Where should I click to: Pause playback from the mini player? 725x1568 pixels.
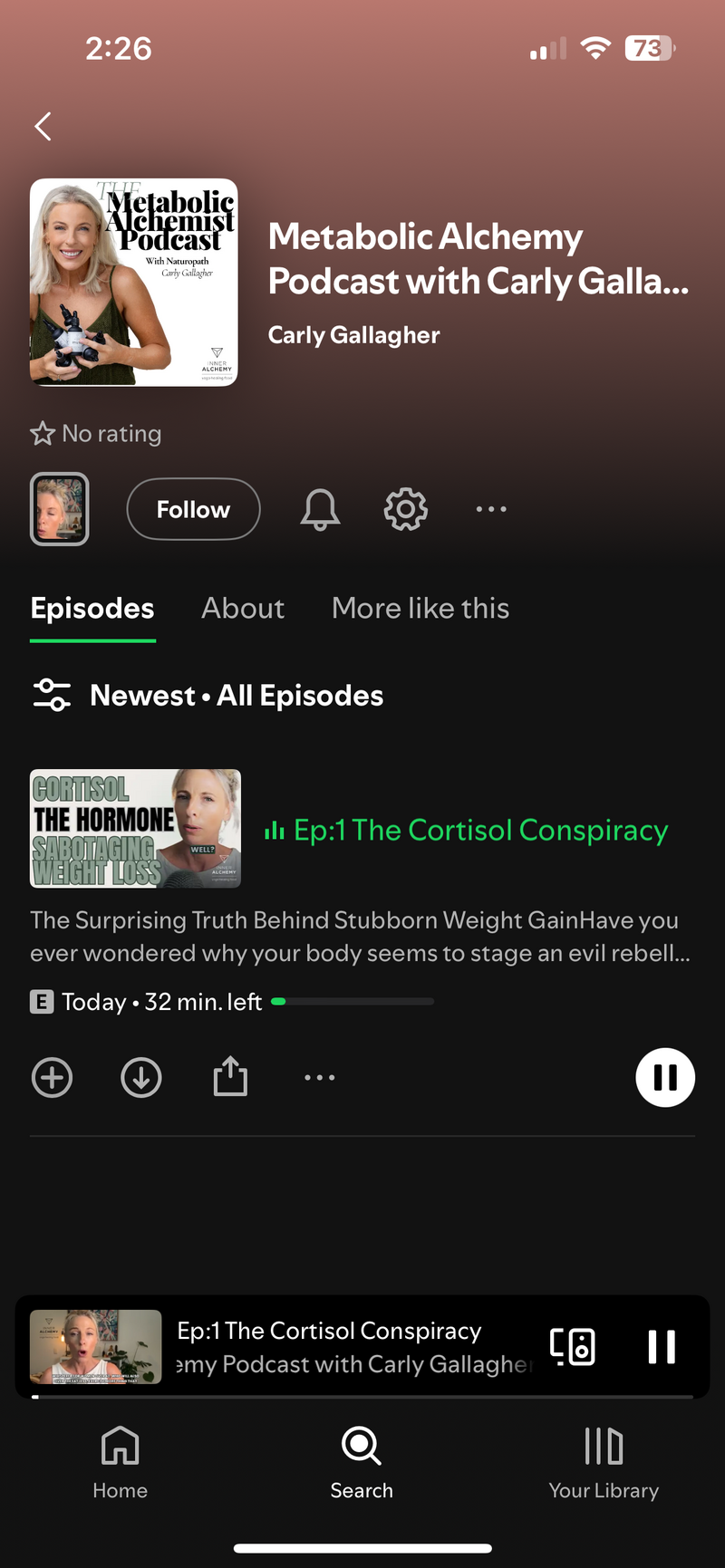(x=662, y=1347)
